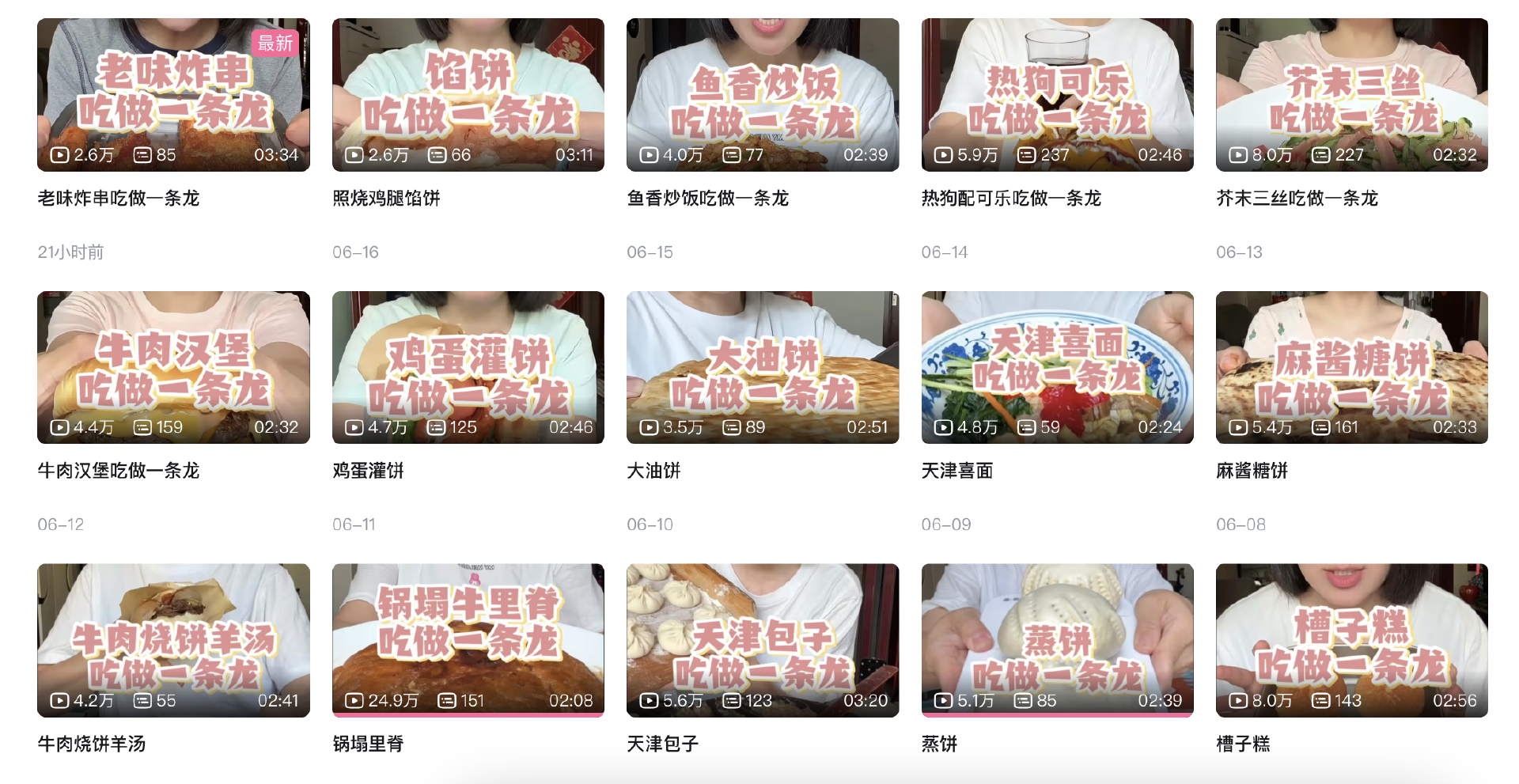Screen dimensions: 1519x784
Task: Open the 芥末三丝吃做一条龙 video
Action: pos(1351,95)
